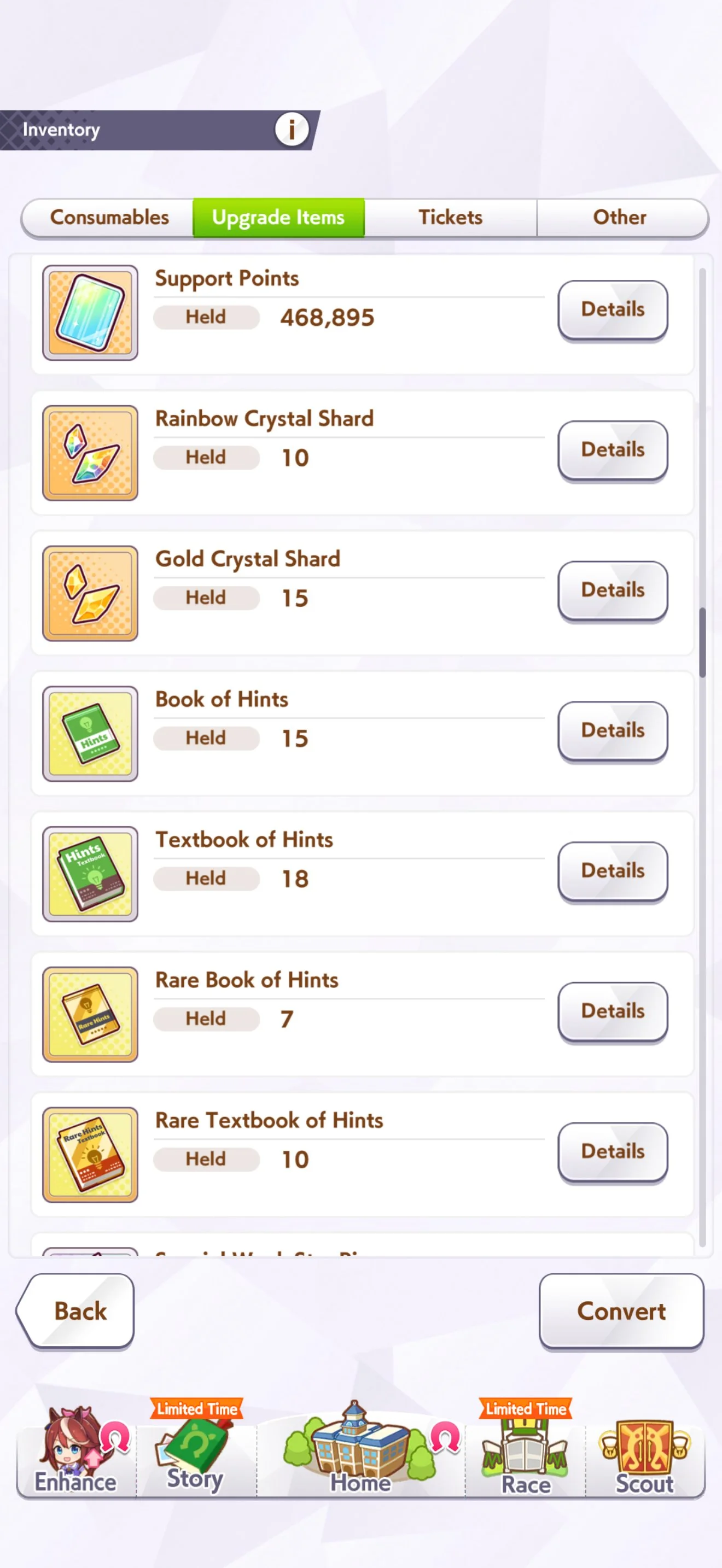Tap the Convert button
Viewport: 722px width, 1568px height.
pos(620,1310)
